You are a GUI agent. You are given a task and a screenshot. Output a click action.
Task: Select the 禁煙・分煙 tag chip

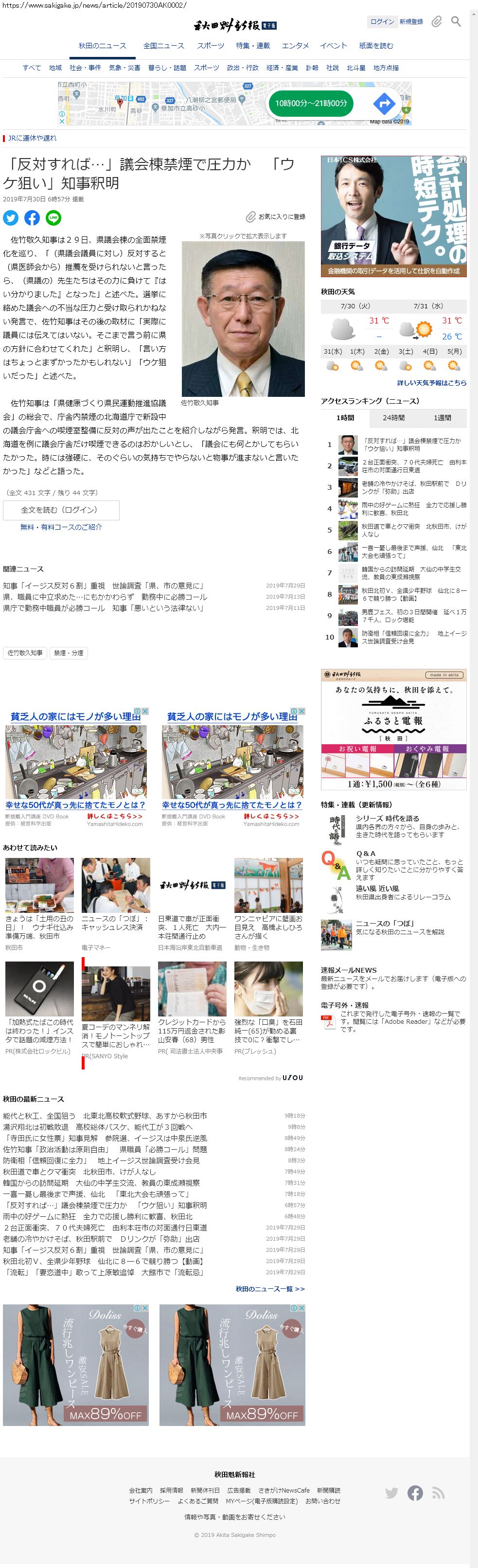point(69,653)
